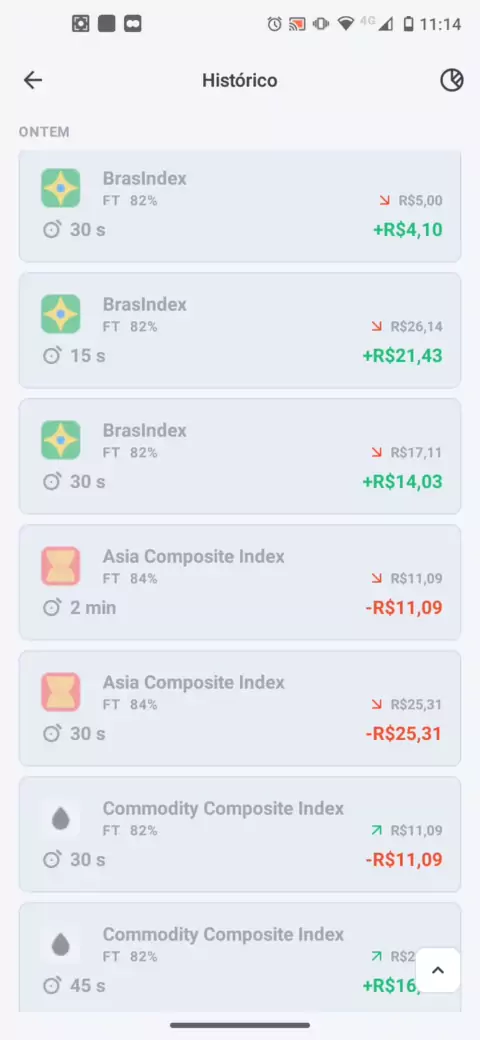The width and height of the screenshot is (480, 1040).
Task: Open the BrasIndex trade with +R$4,10
Action: tap(239, 206)
